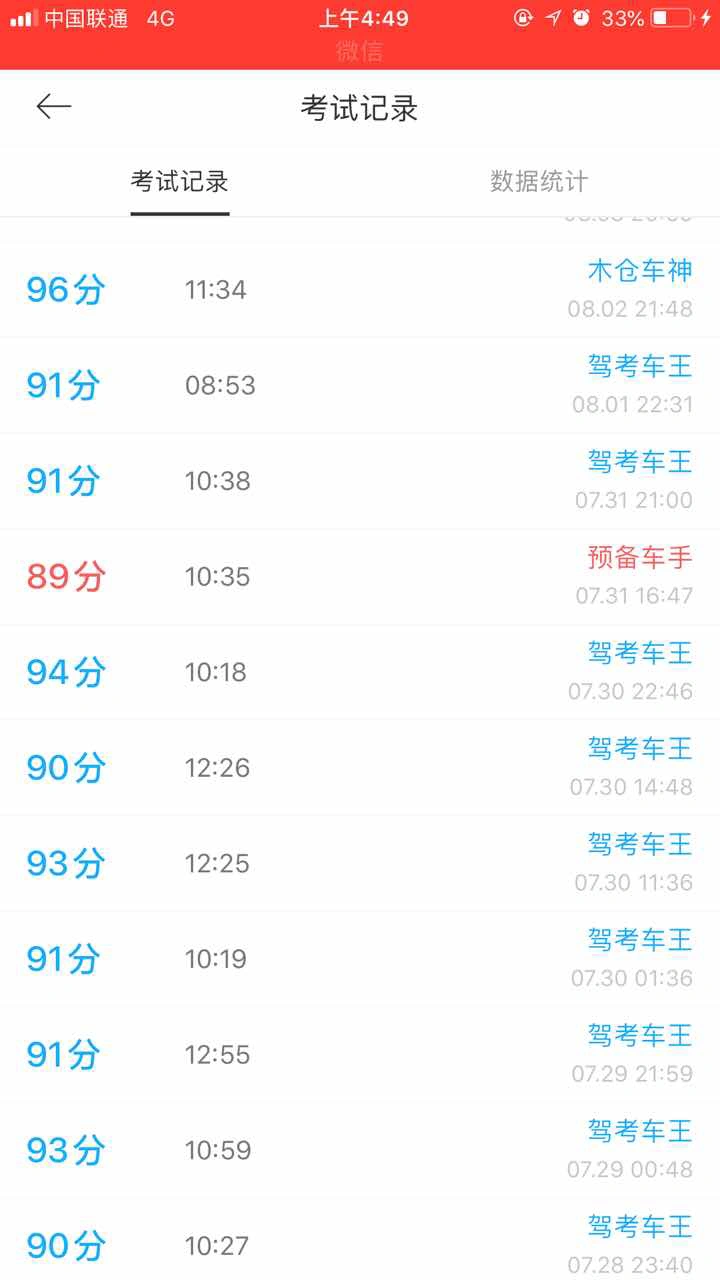Return to 微信 via the status bar
This screenshot has width=720, height=1280.
point(360,51)
